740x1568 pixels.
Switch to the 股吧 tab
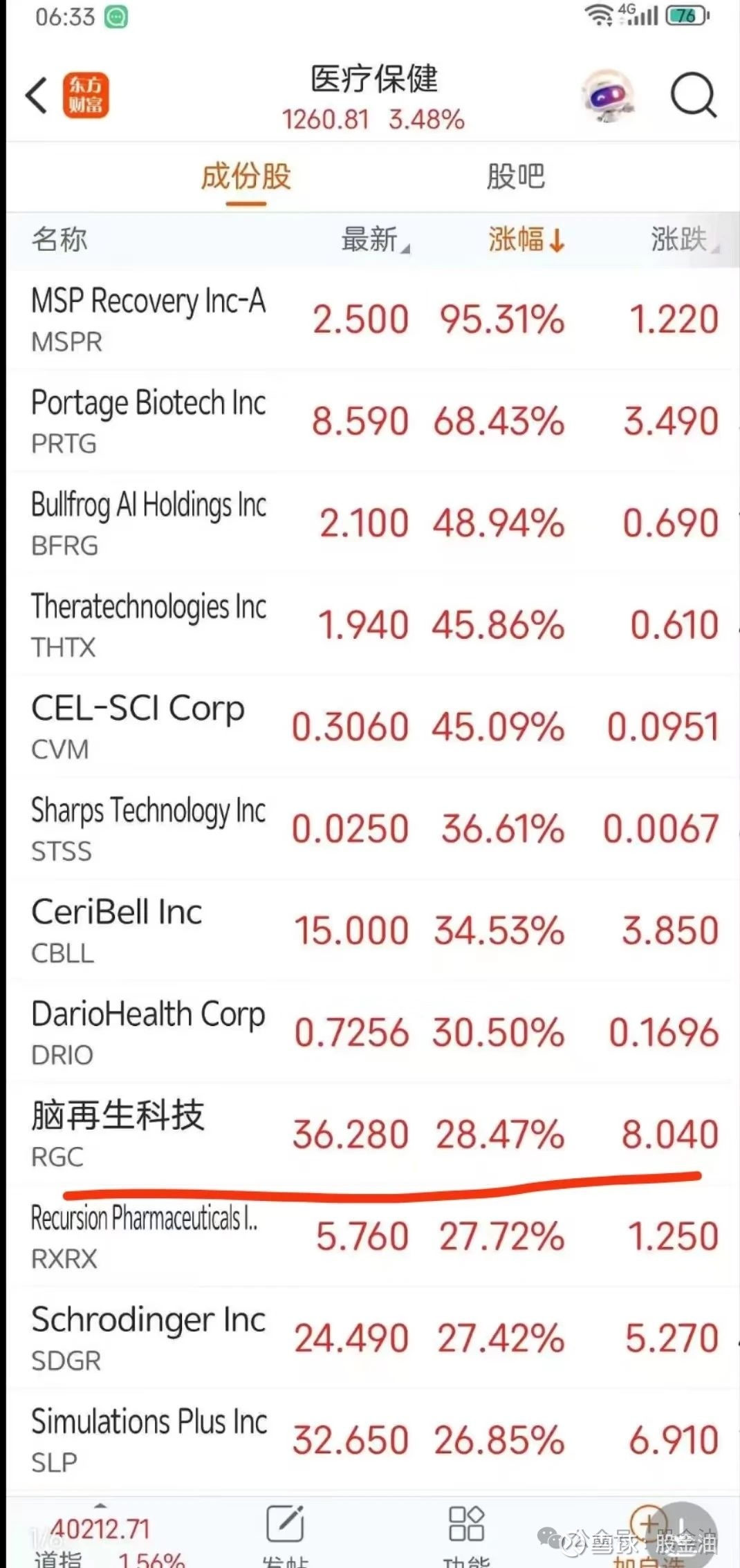click(x=517, y=177)
